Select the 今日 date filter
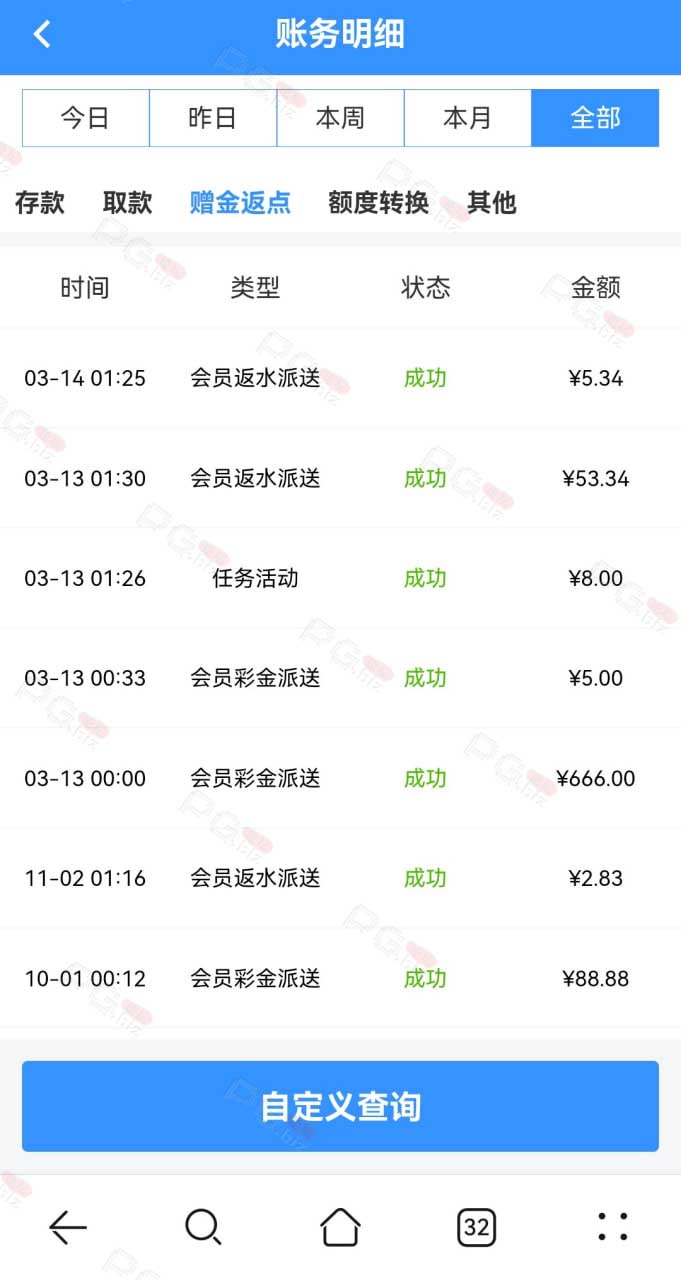The height and width of the screenshot is (1280, 681). 86,118
